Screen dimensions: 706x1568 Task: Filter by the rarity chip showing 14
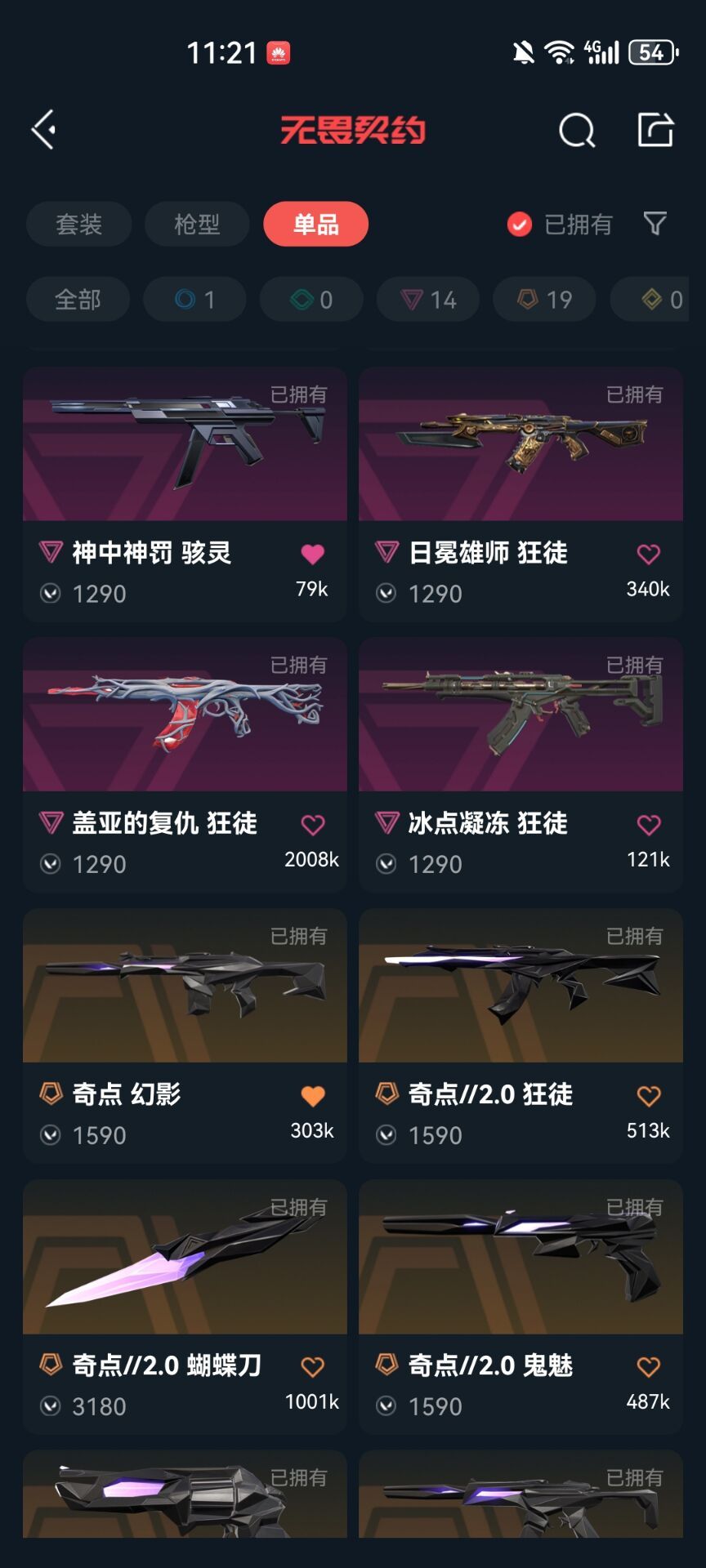[428, 300]
